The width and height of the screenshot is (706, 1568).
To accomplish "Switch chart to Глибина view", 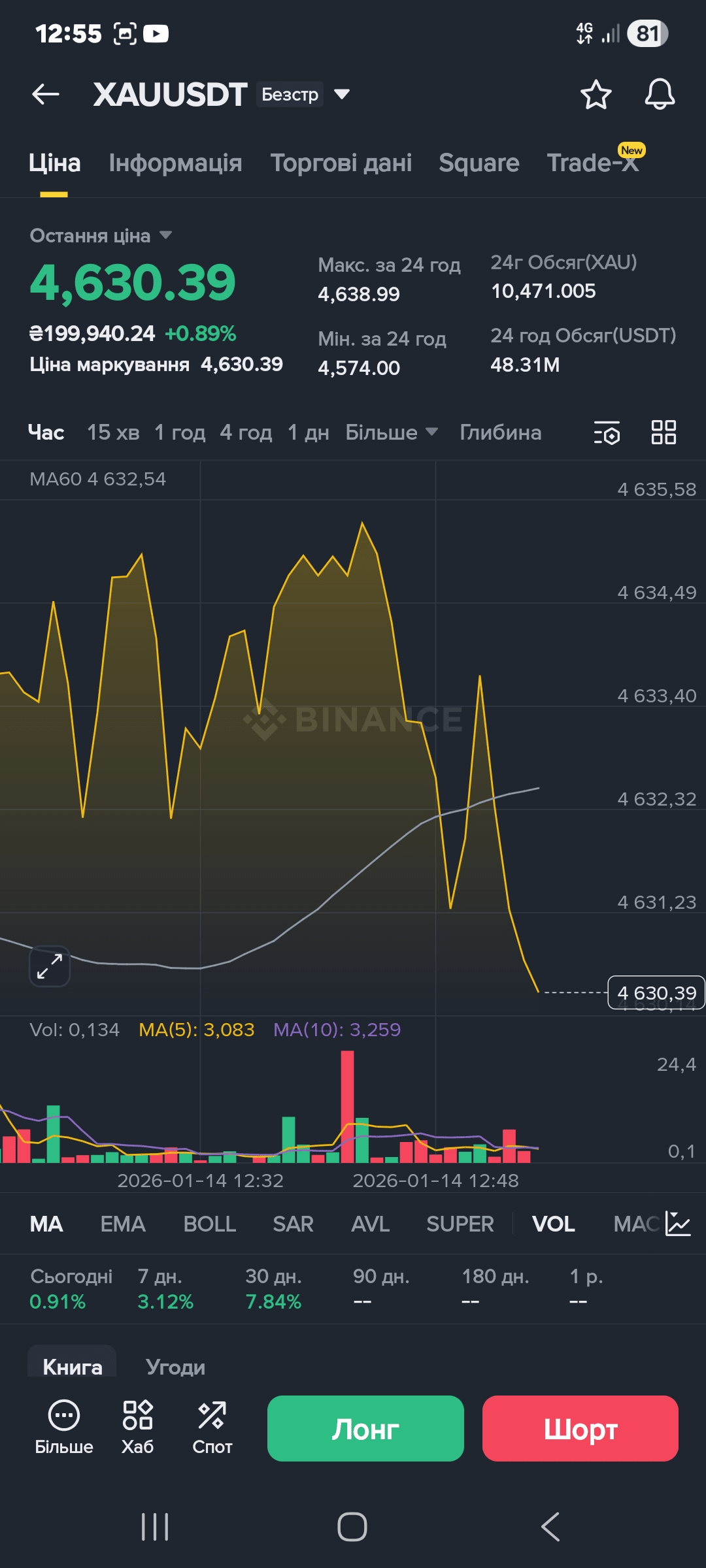I will [500, 433].
